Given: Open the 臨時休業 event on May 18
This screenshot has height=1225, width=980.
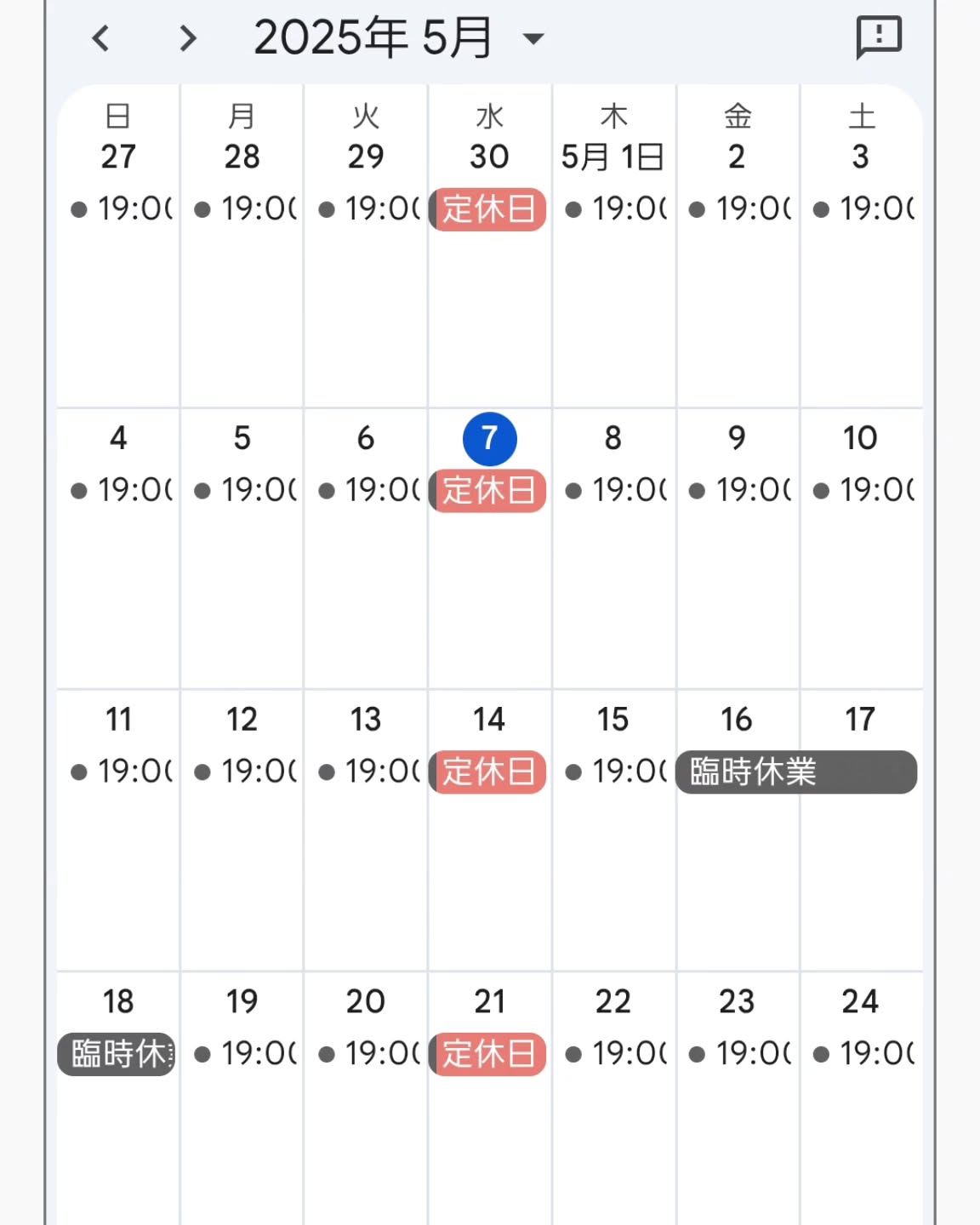Looking at the screenshot, I should pyautogui.click(x=117, y=1054).
